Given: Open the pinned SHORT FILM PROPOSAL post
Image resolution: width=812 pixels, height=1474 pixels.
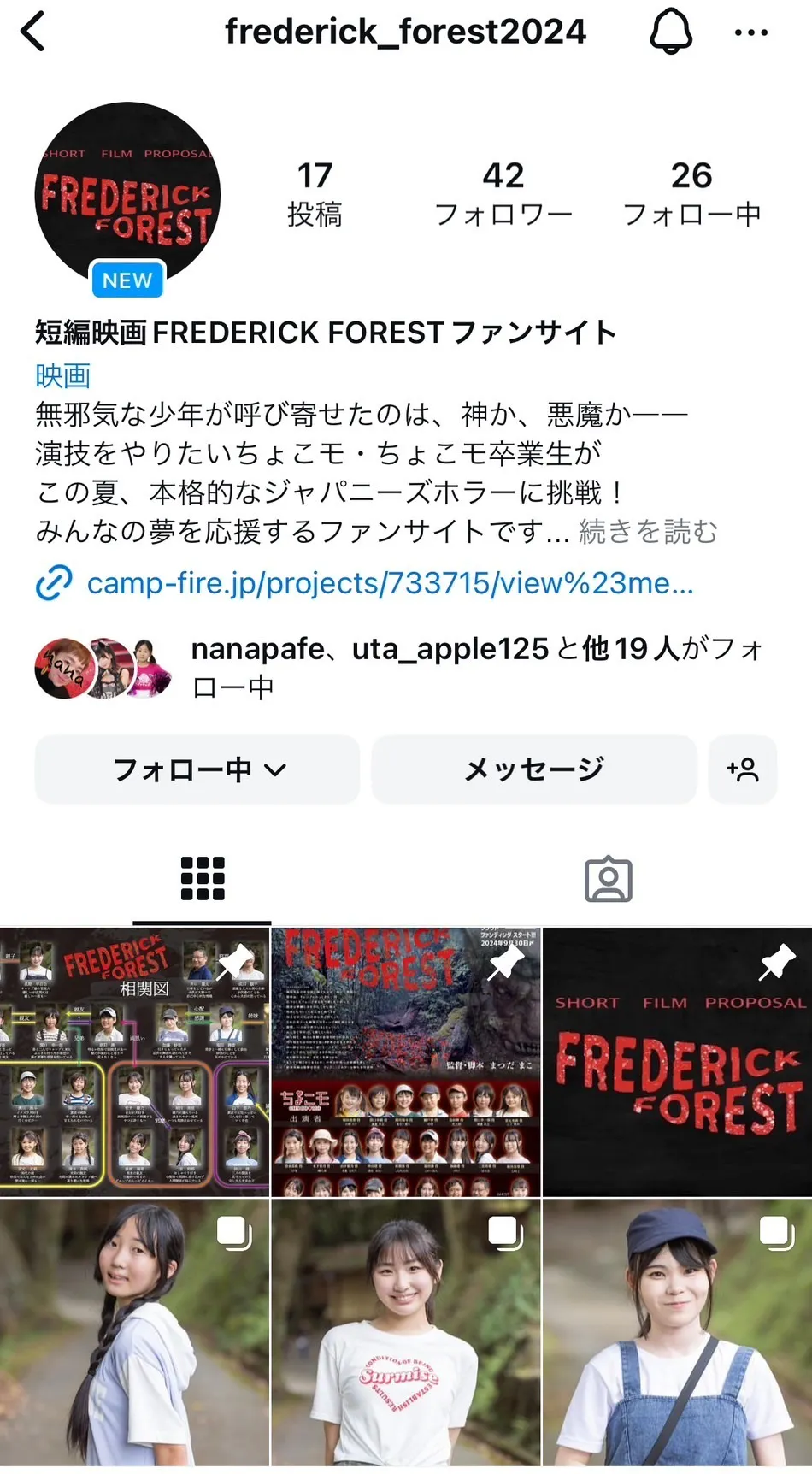Looking at the screenshot, I should pos(677,1062).
